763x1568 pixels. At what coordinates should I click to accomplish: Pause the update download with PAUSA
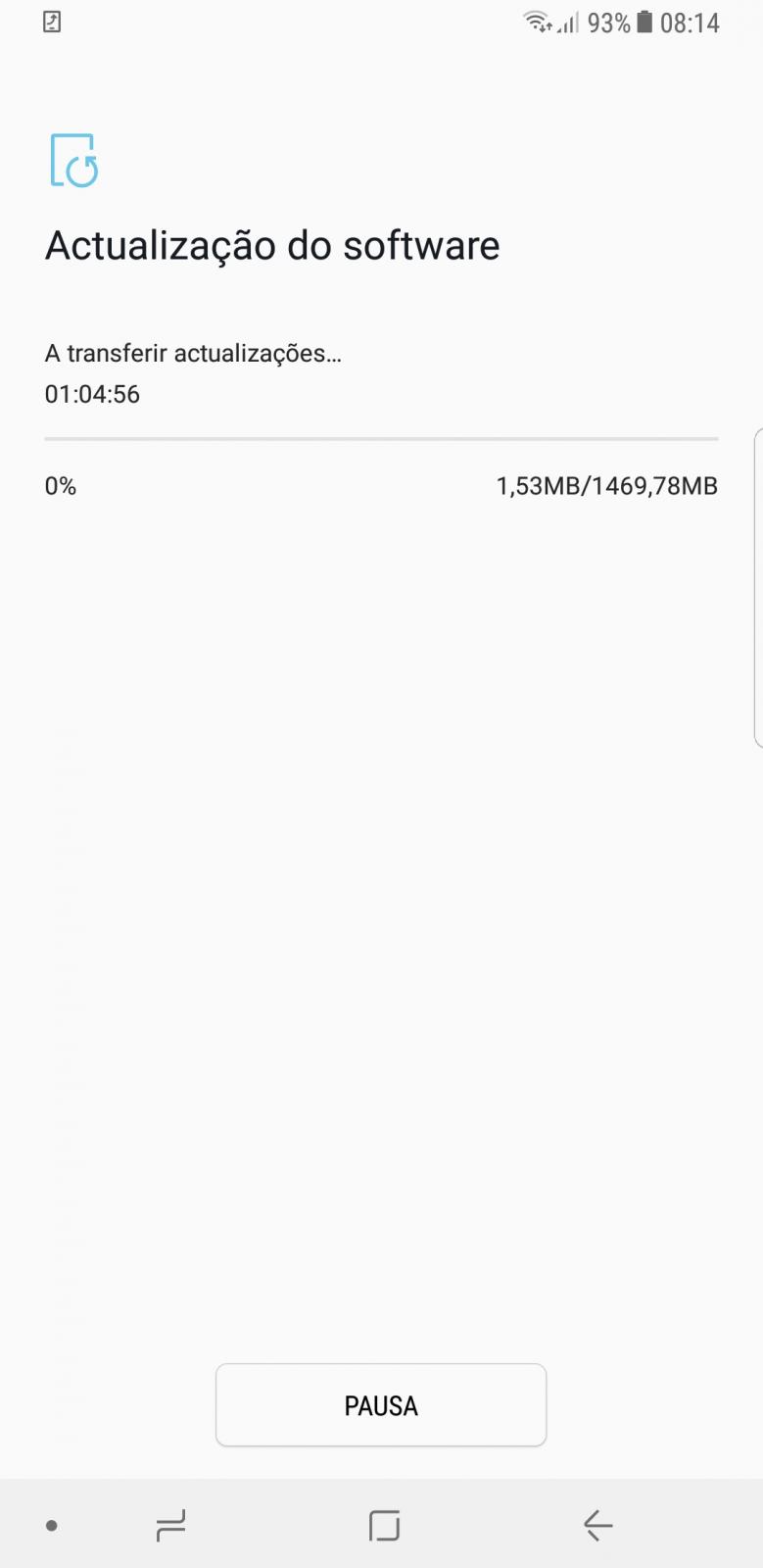point(381,1404)
